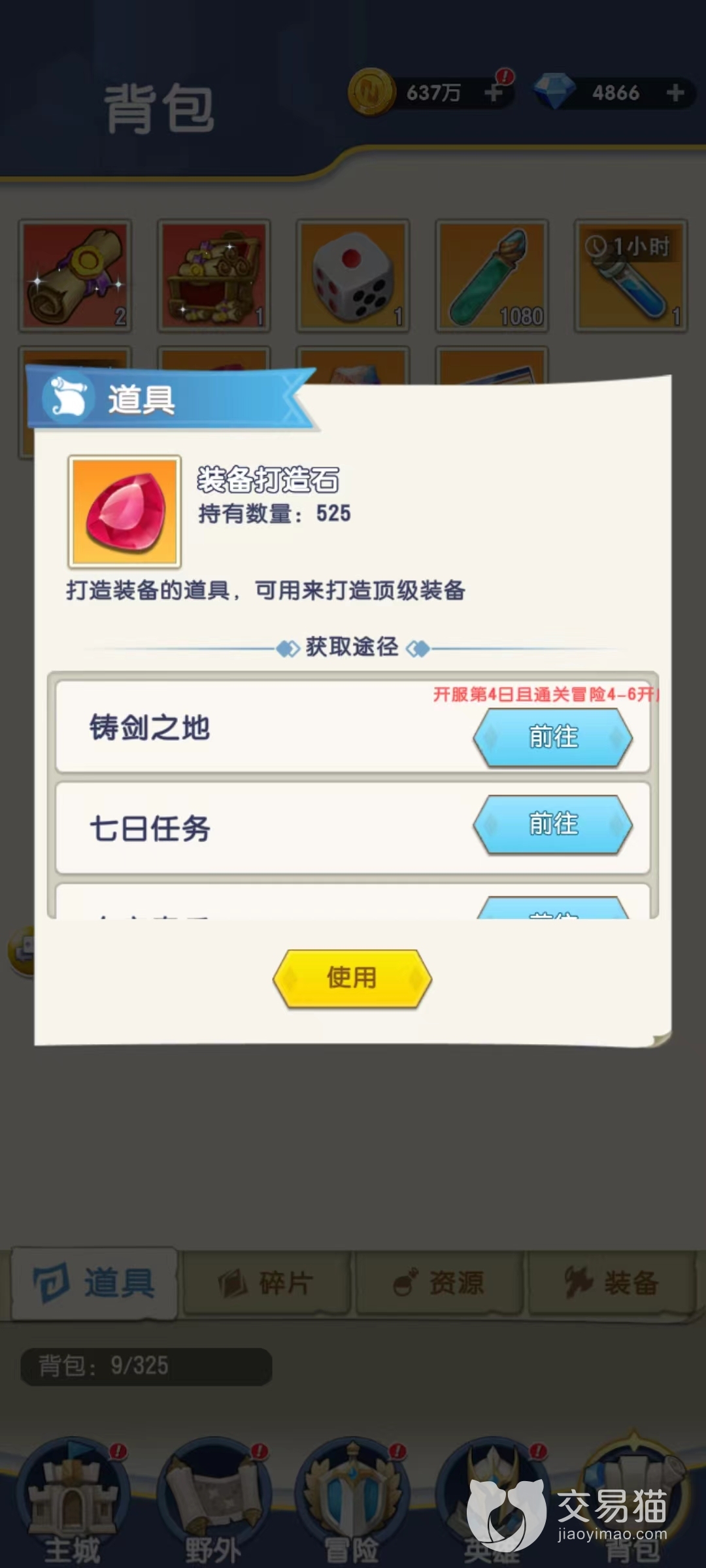The image size is (706, 1568).
Task: Add more gold coins with plus icon
Action: click(x=495, y=93)
